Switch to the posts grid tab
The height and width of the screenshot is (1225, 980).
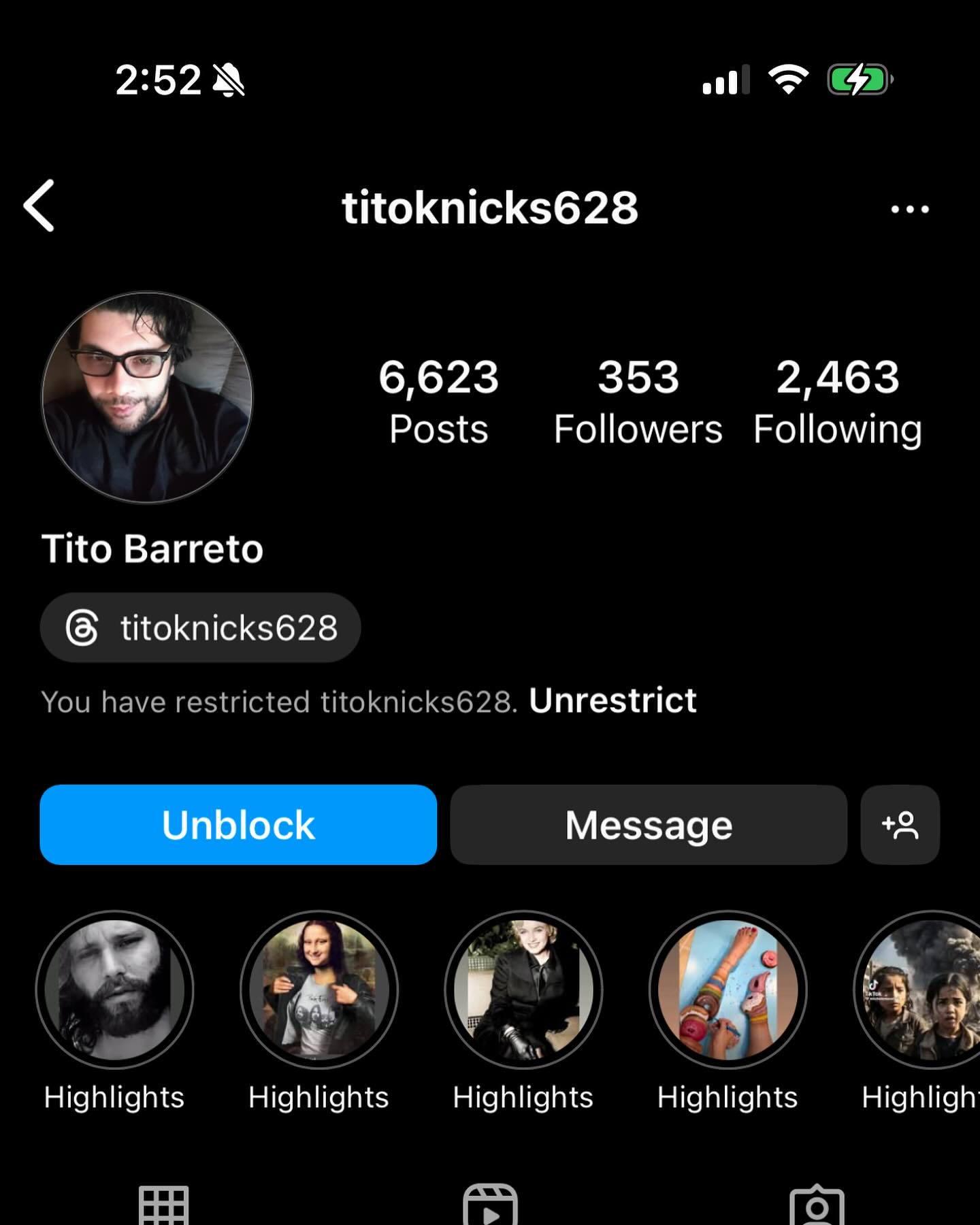pyautogui.click(x=163, y=1206)
